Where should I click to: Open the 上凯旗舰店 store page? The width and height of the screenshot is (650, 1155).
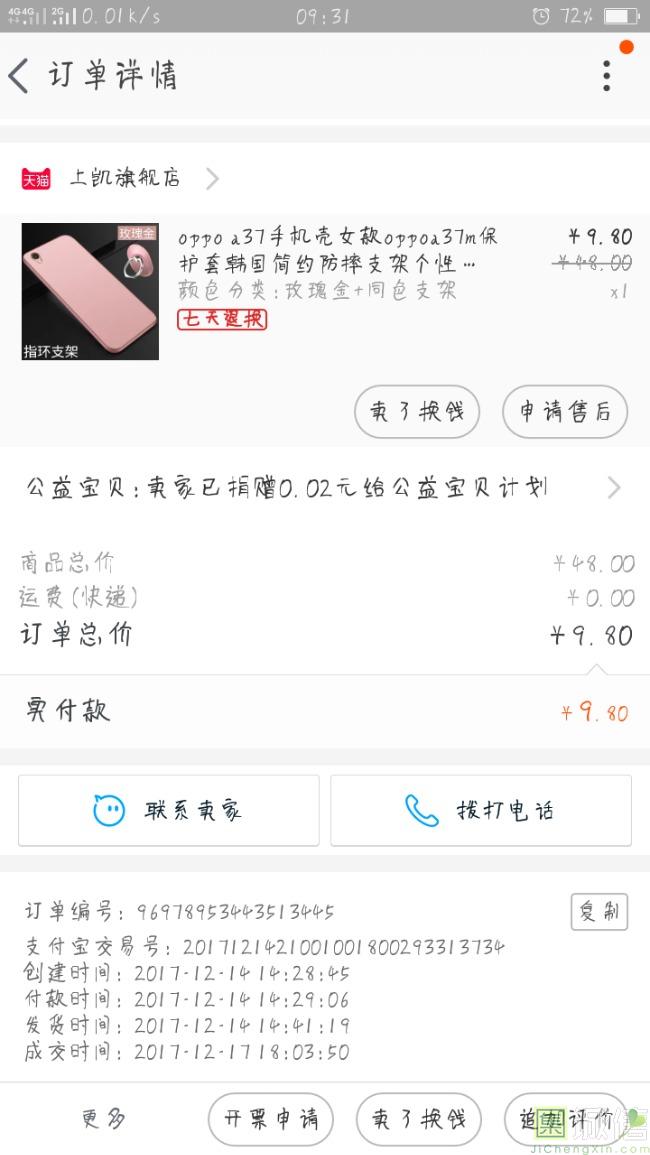tap(125, 179)
